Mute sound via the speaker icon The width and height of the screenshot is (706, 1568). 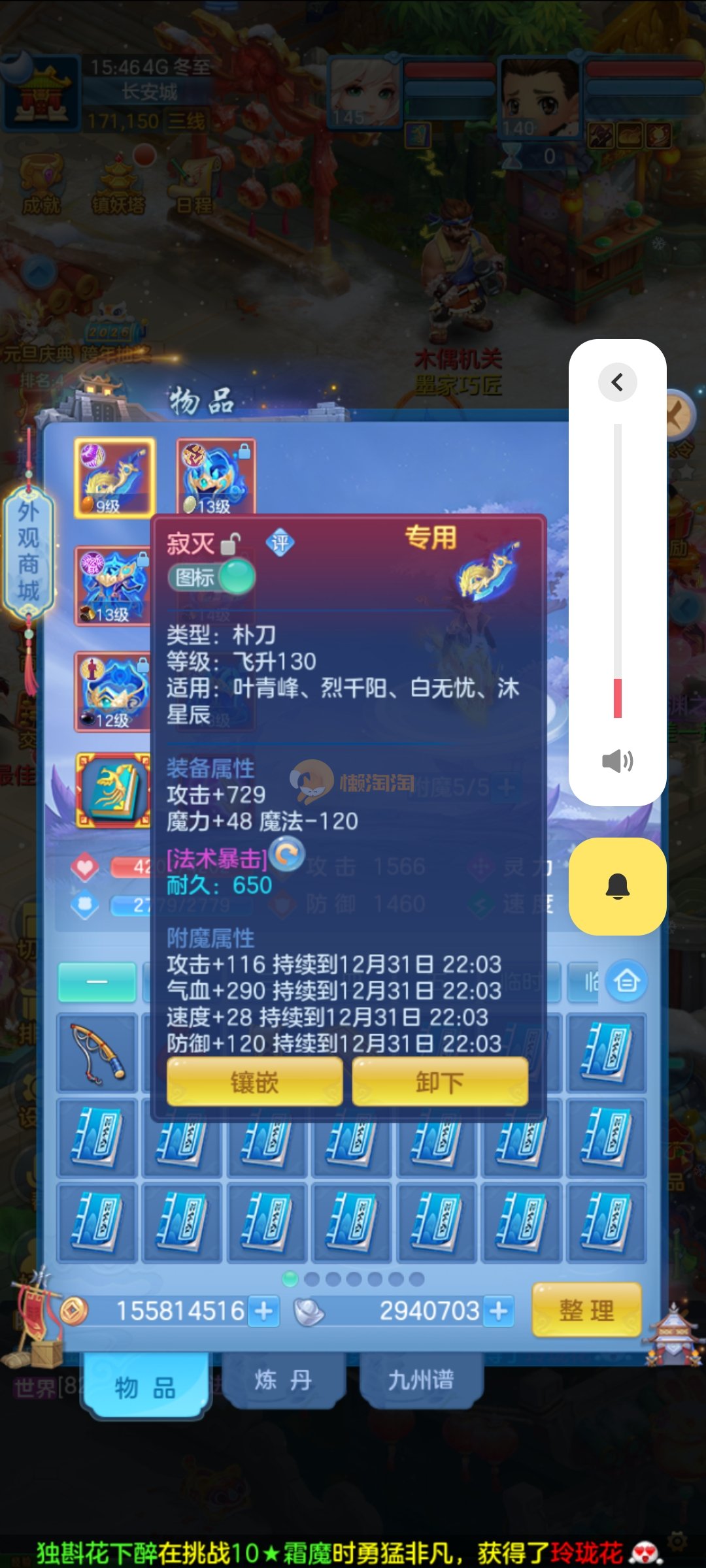coord(617,760)
